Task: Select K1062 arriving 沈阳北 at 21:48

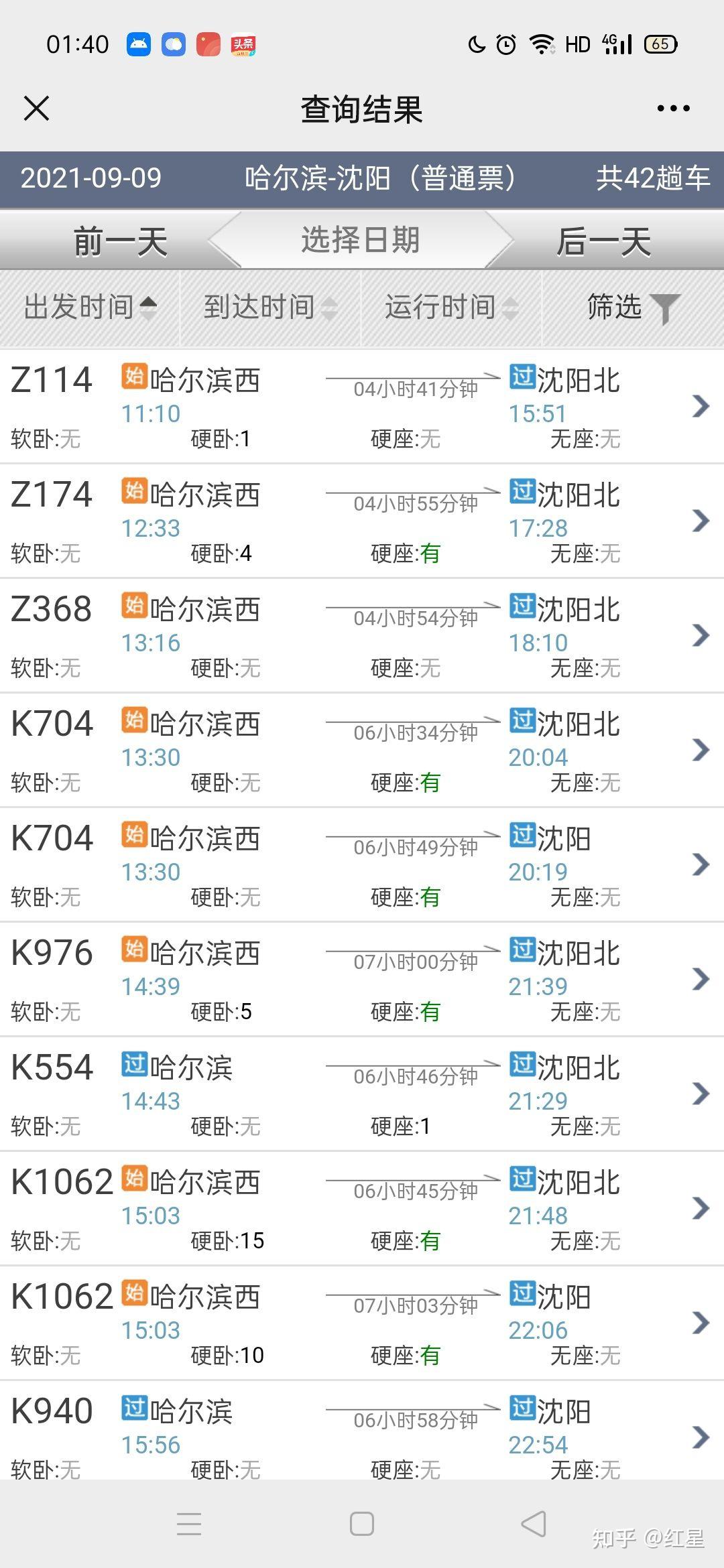Action: 362,1208
